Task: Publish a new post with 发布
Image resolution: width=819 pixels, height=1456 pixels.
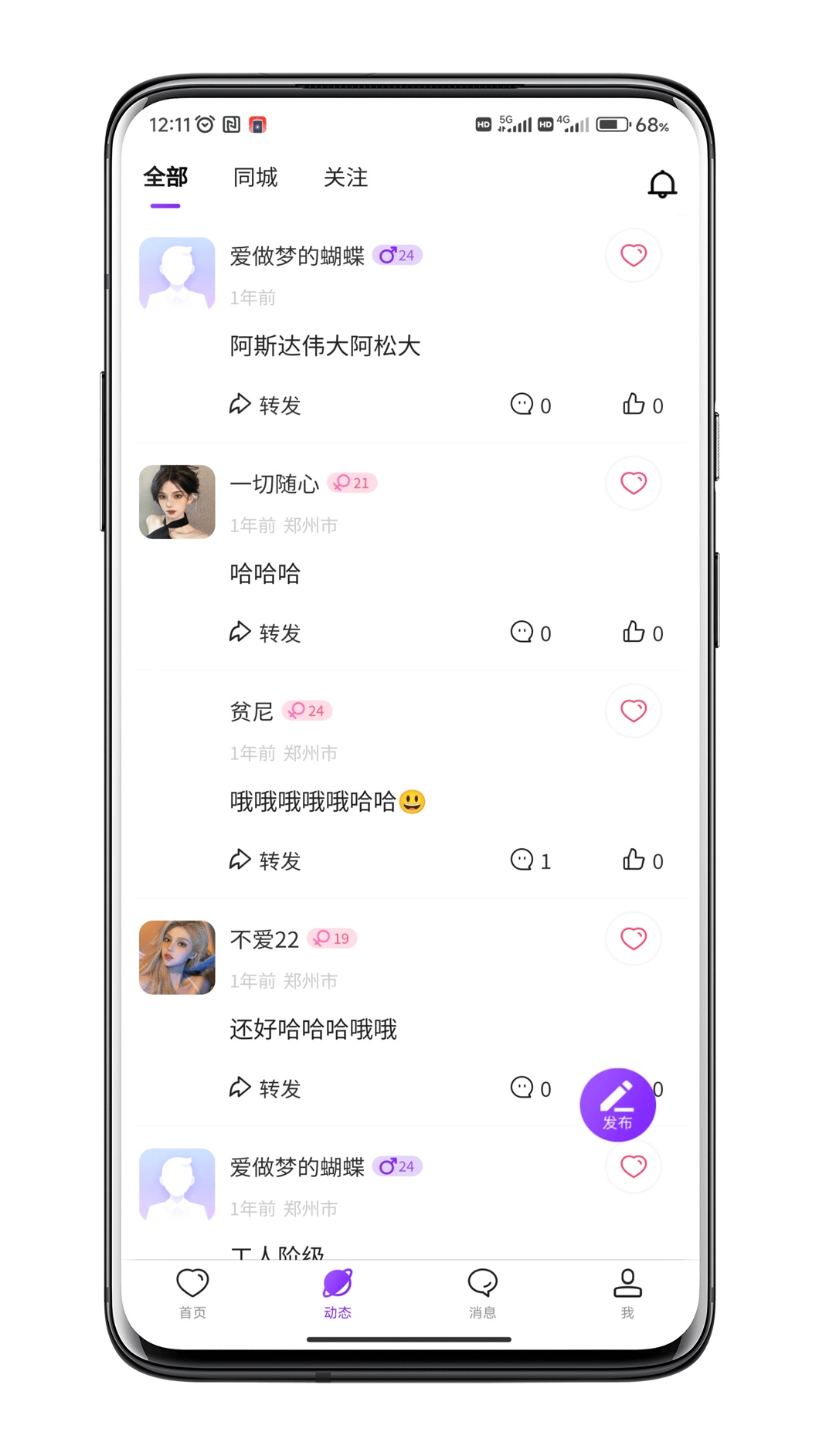Action: 617,1105
